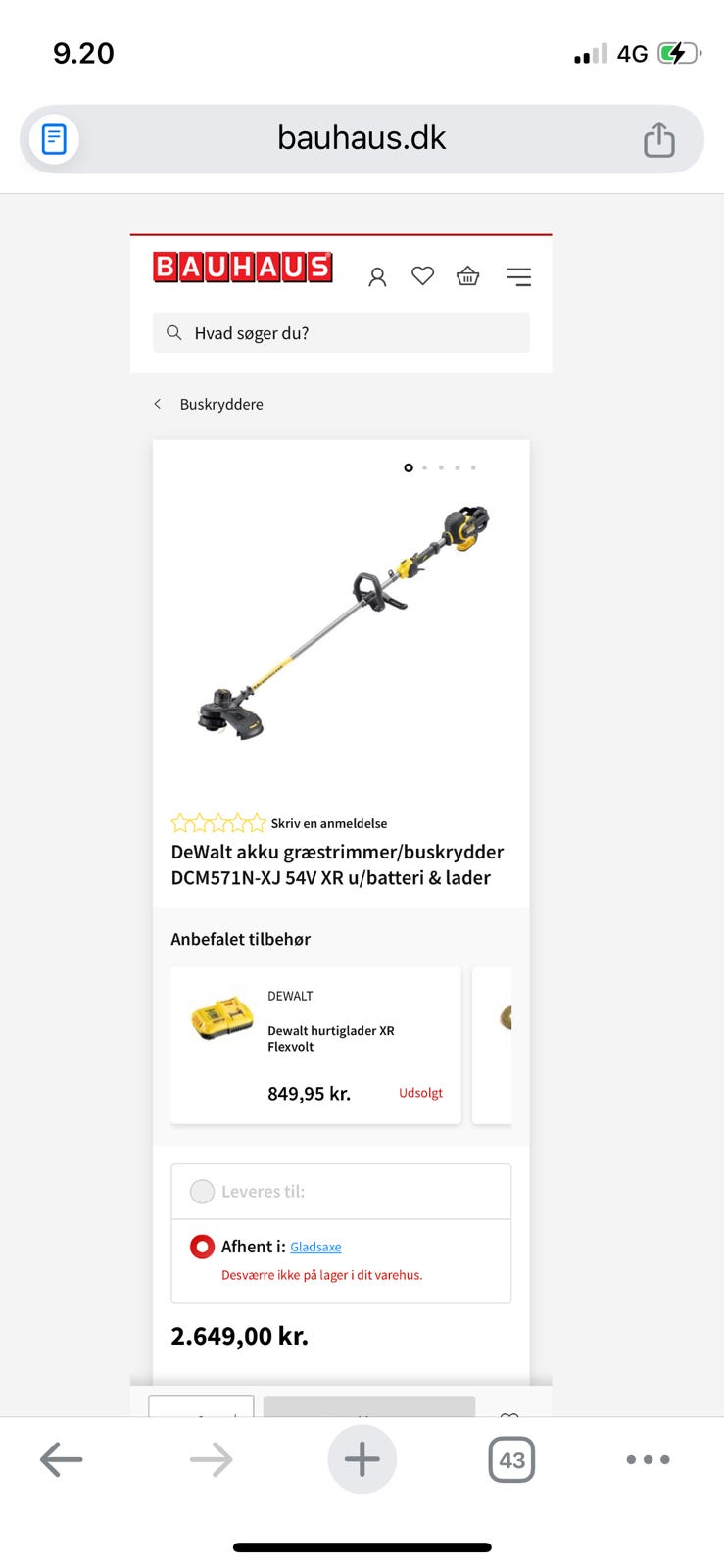
Task: Select the 'Afhent i' pickup radio button
Action: pos(202,1246)
